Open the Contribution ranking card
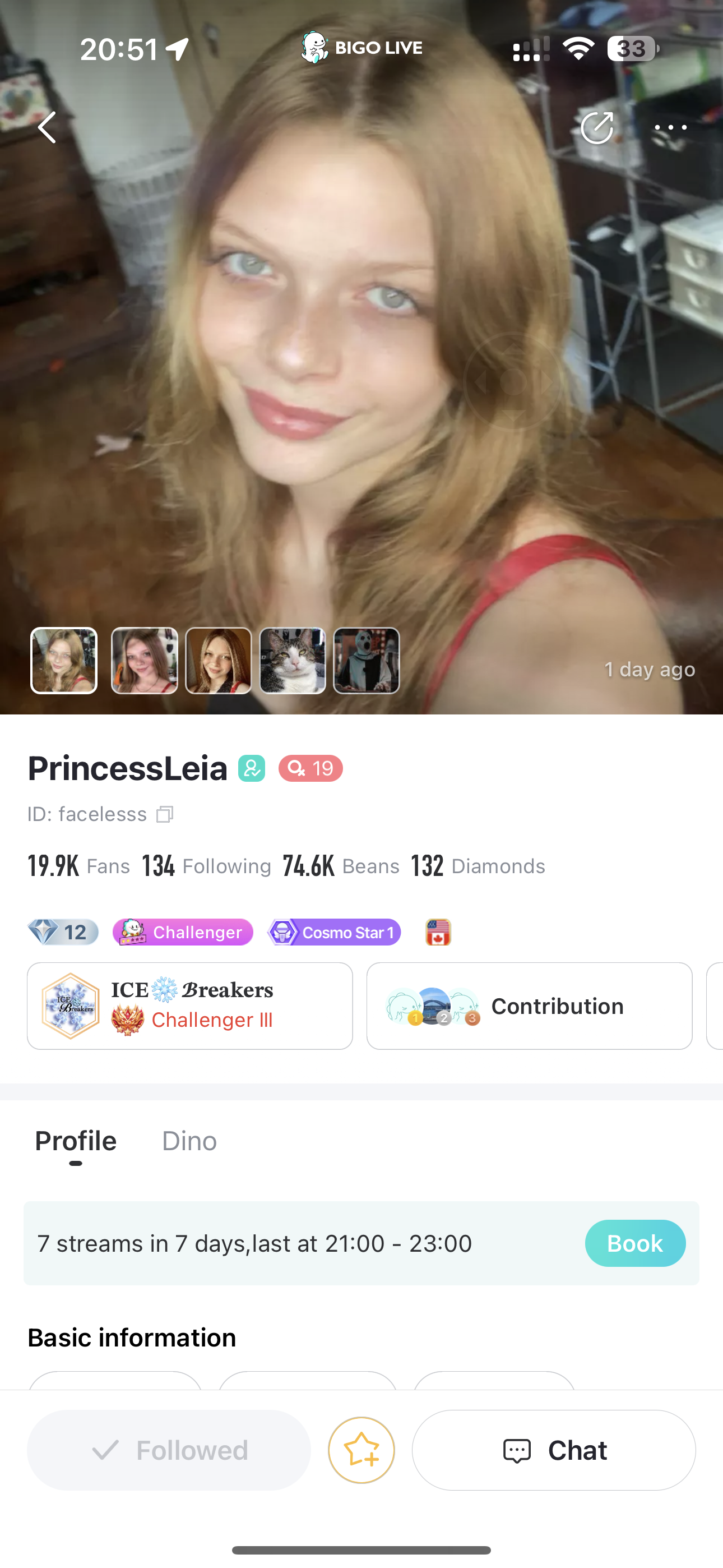The width and height of the screenshot is (723, 1568). tap(529, 1006)
